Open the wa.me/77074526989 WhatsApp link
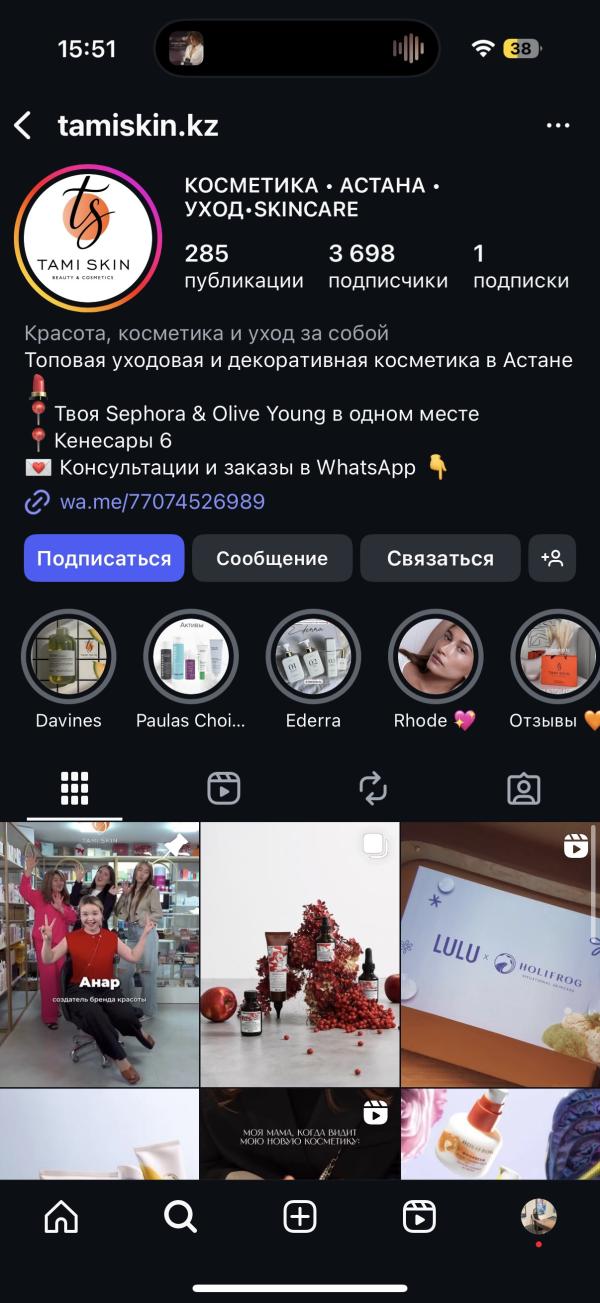This screenshot has width=600, height=1303. tap(162, 502)
